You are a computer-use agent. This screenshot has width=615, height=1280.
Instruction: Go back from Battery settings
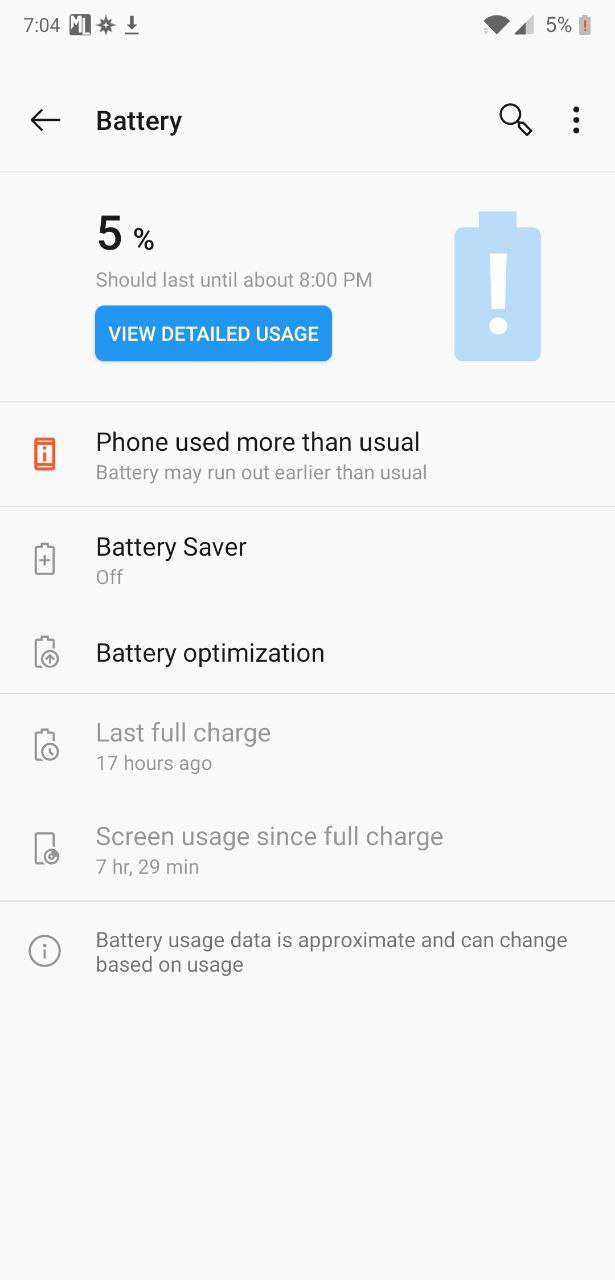(x=45, y=121)
